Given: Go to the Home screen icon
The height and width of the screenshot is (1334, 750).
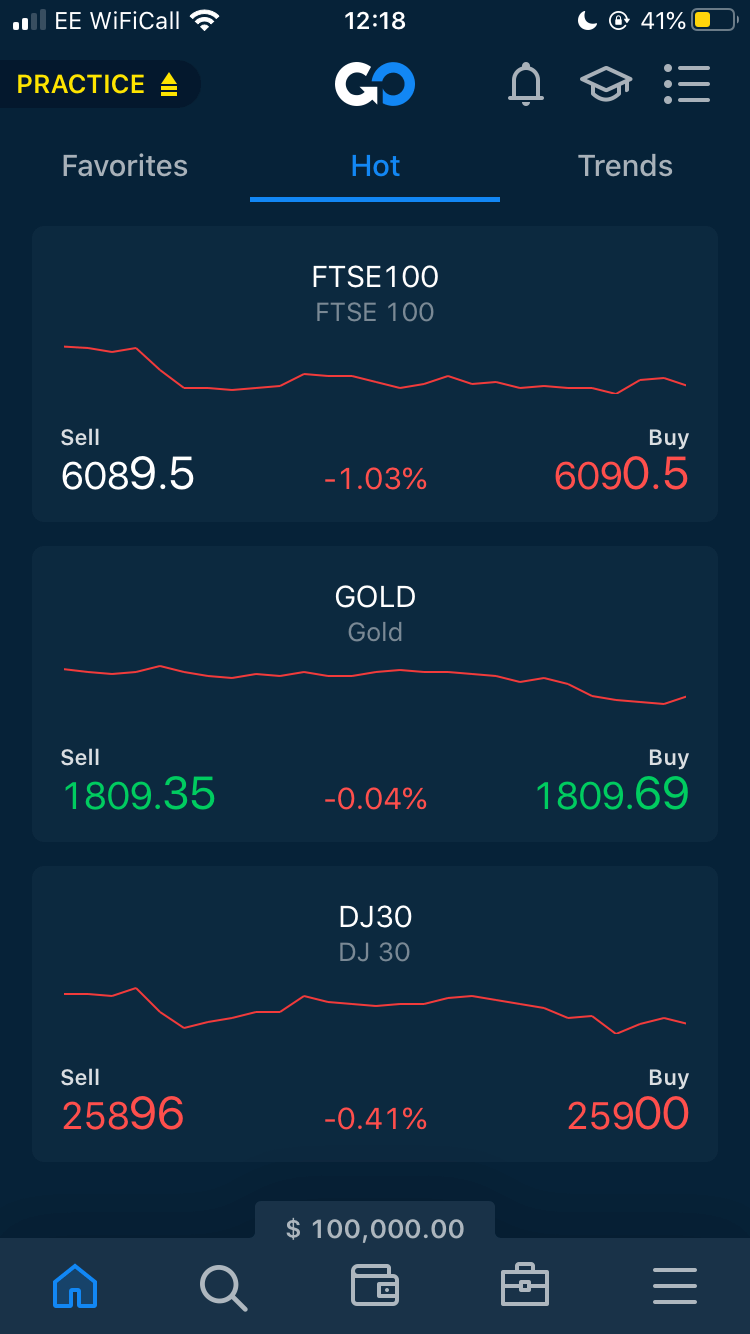Looking at the screenshot, I should coord(75,1287).
